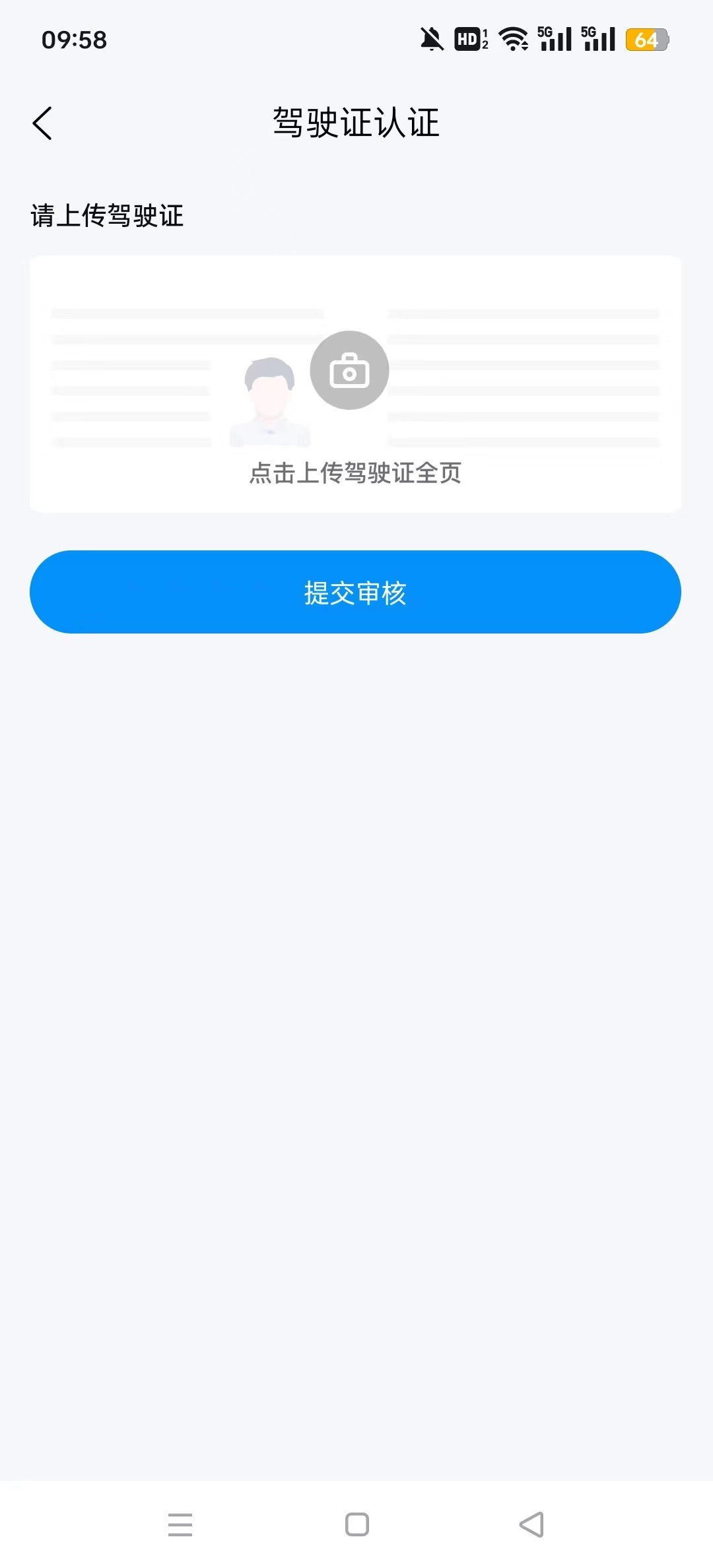Viewport: 713px width, 1568px height.
Task: Tap the back arrow to exit authentication
Action: pyautogui.click(x=43, y=123)
